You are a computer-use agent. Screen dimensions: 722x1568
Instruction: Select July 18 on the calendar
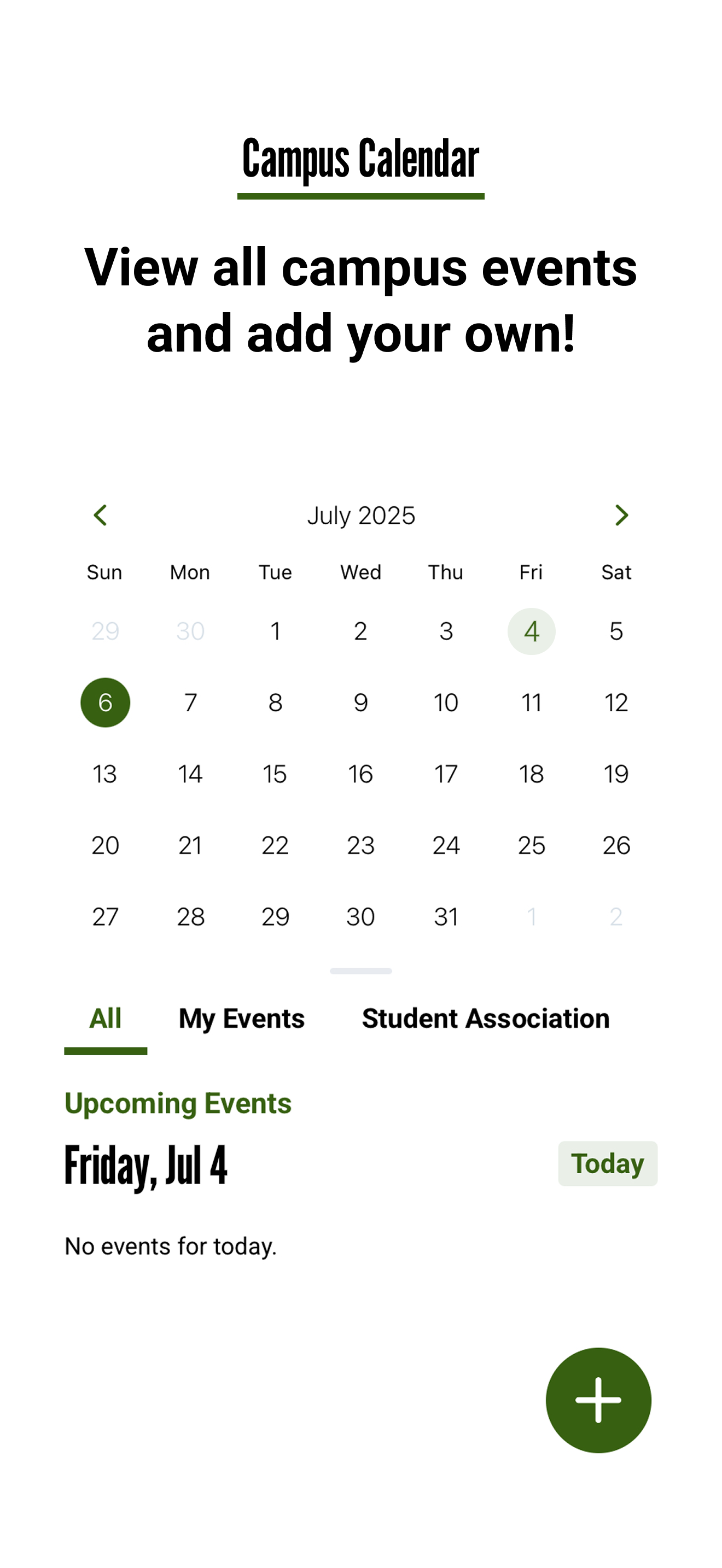pyautogui.click(x=531, y=774)
